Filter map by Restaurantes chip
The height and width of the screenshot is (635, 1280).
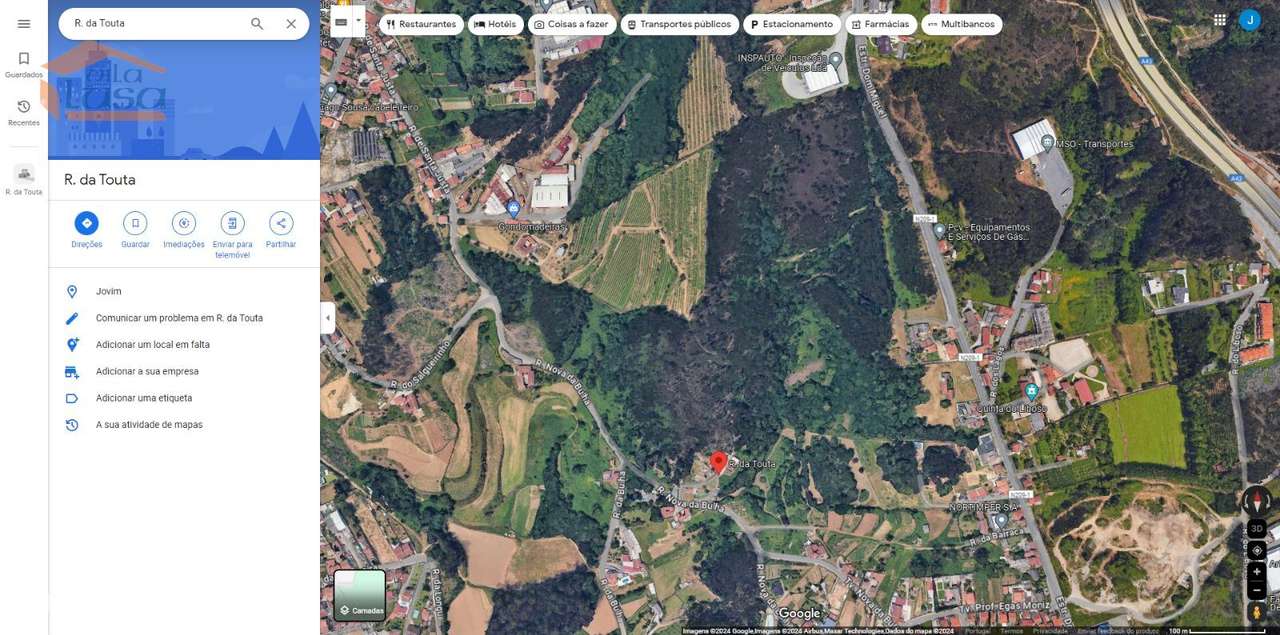coord(421,24)
